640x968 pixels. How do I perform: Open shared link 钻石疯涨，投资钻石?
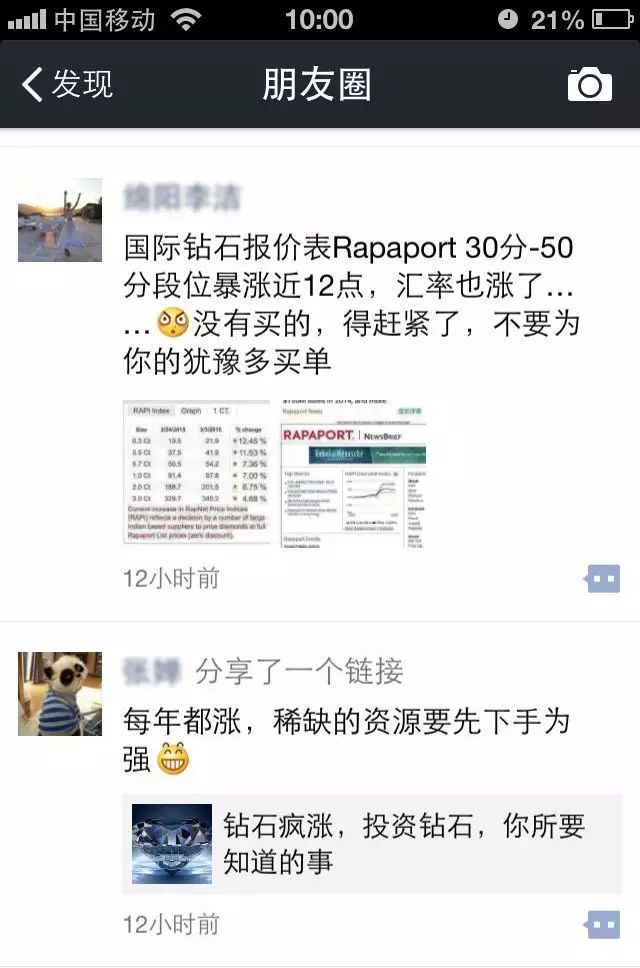371,843
